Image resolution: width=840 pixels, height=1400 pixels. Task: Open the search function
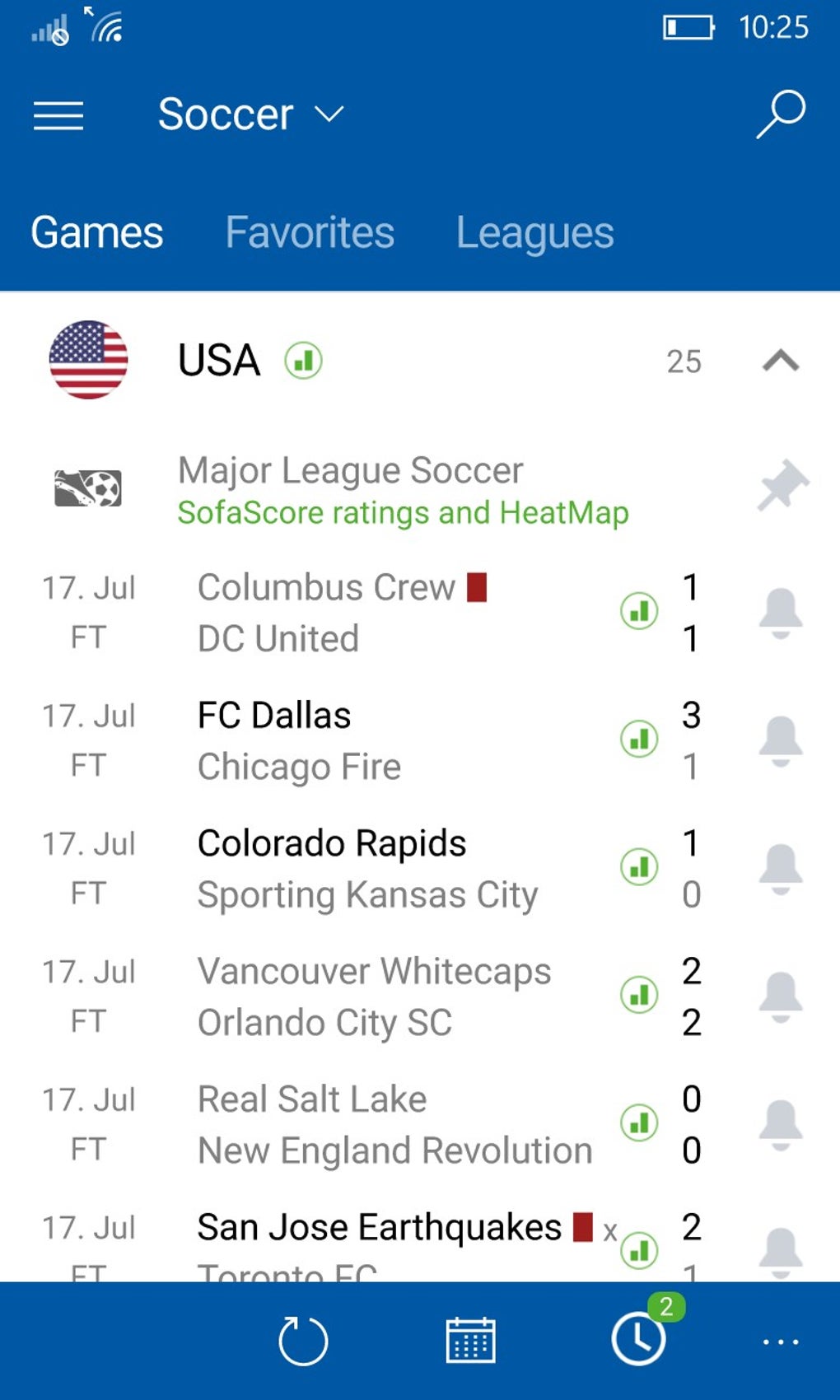click(778, 115)
